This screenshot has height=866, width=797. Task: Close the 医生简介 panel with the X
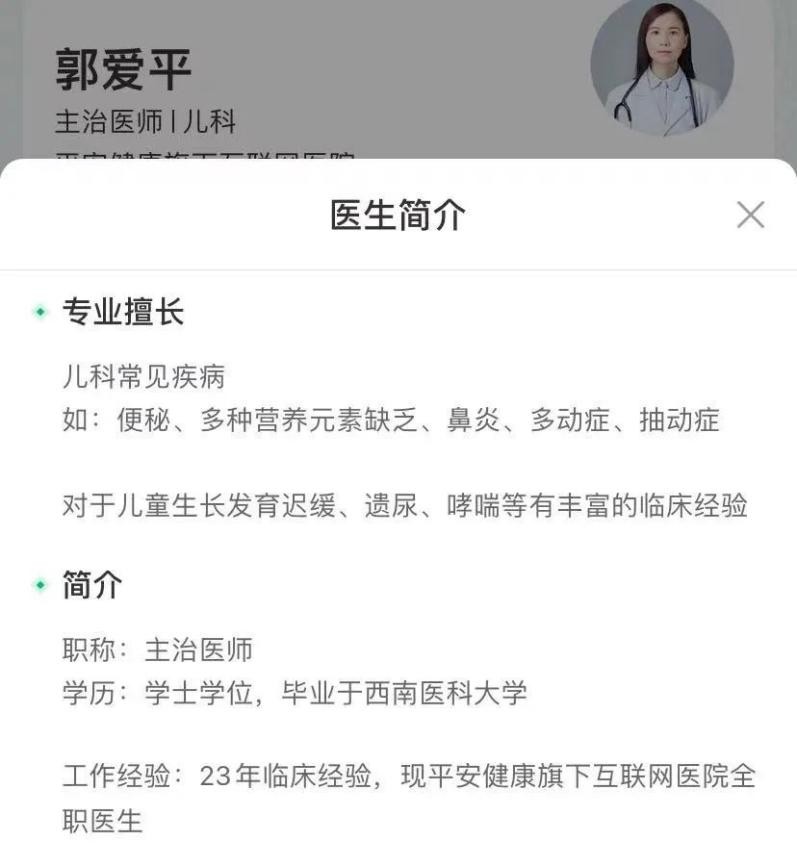[749, 213]
